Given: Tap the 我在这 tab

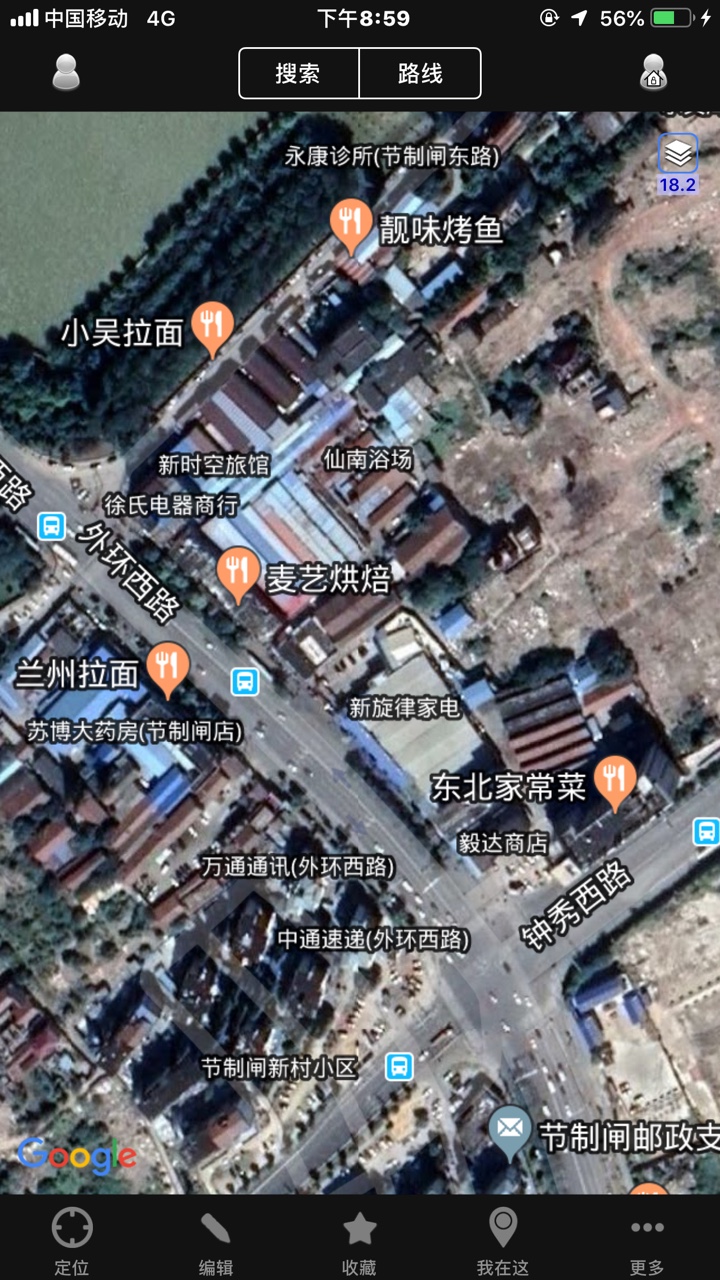Looking at the screenshot, I should tap(502, 1240).
